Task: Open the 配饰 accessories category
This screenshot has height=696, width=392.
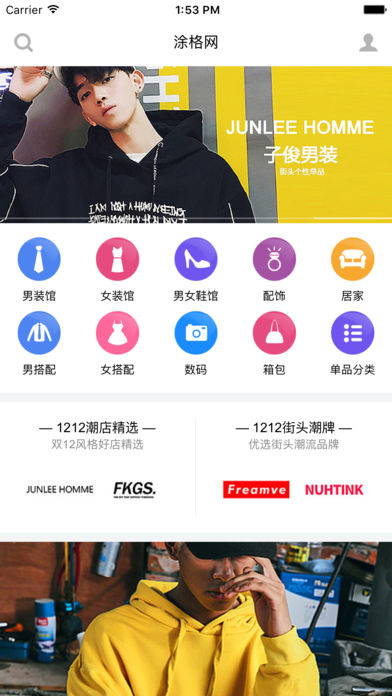Action: pos(274,269)
